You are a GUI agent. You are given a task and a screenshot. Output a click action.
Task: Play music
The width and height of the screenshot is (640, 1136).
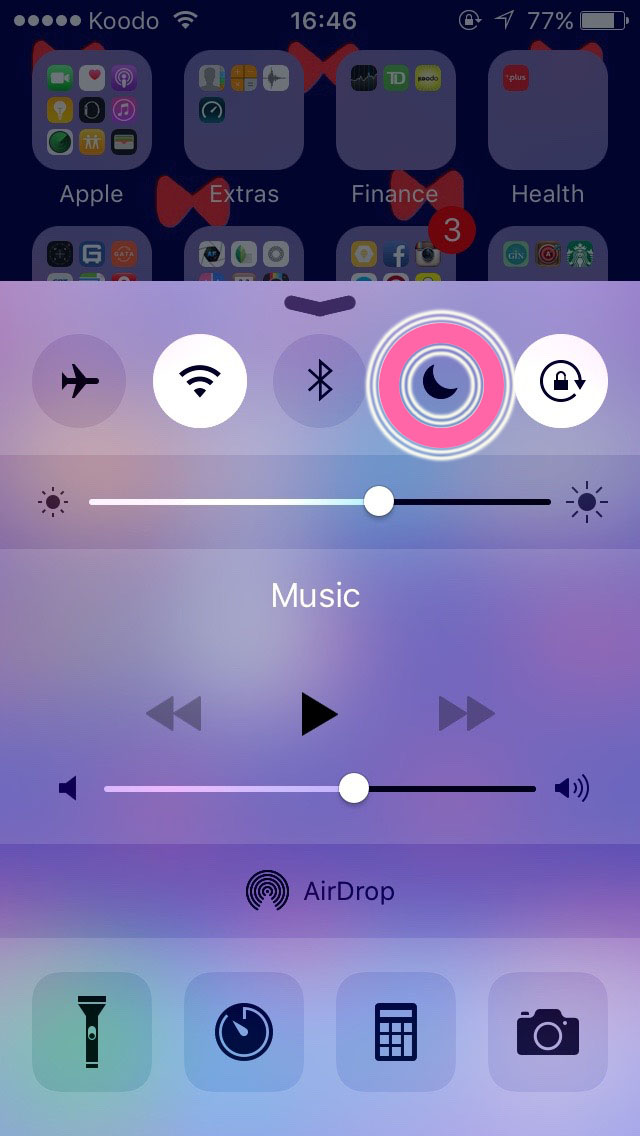[320, 714]
